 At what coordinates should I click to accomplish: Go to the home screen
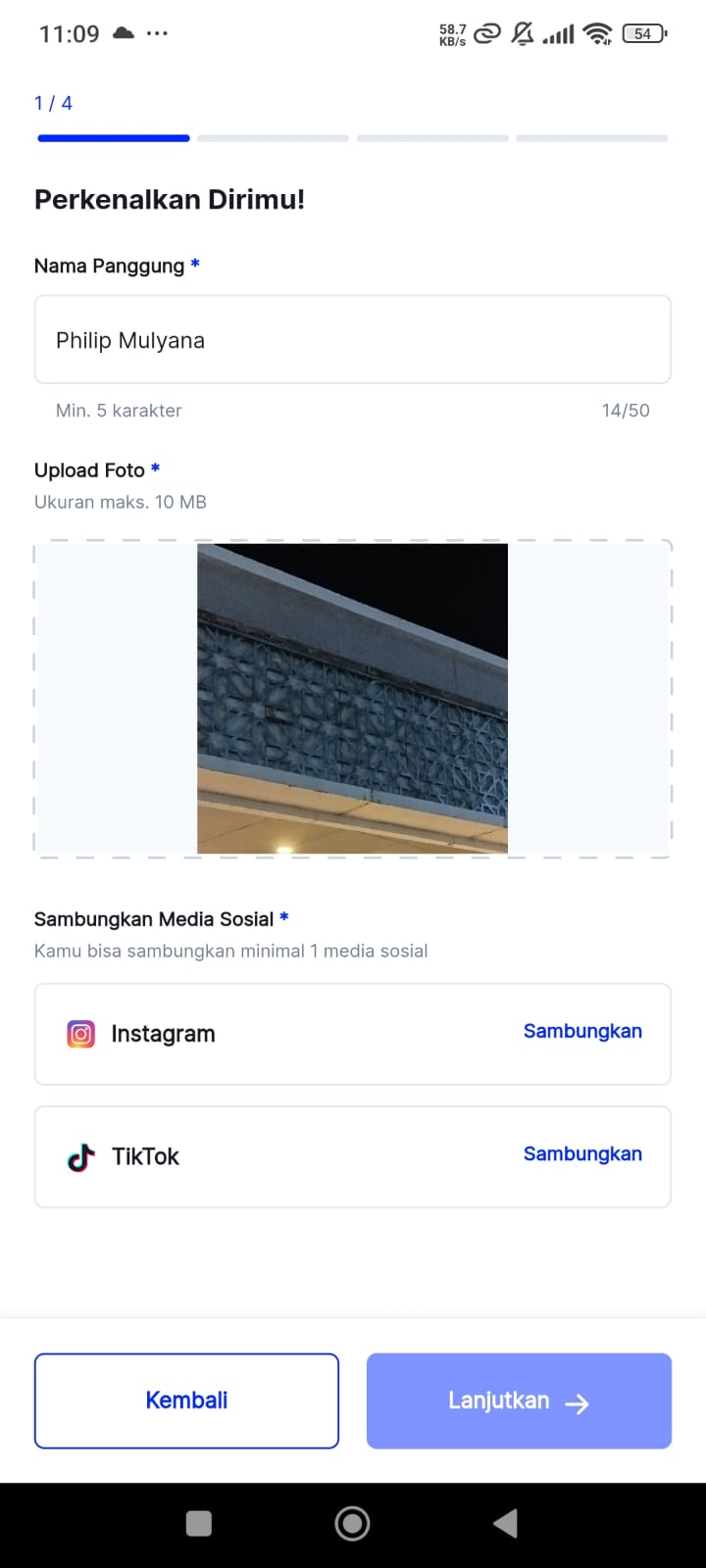pyautogui.click(x=352, y=1523)
